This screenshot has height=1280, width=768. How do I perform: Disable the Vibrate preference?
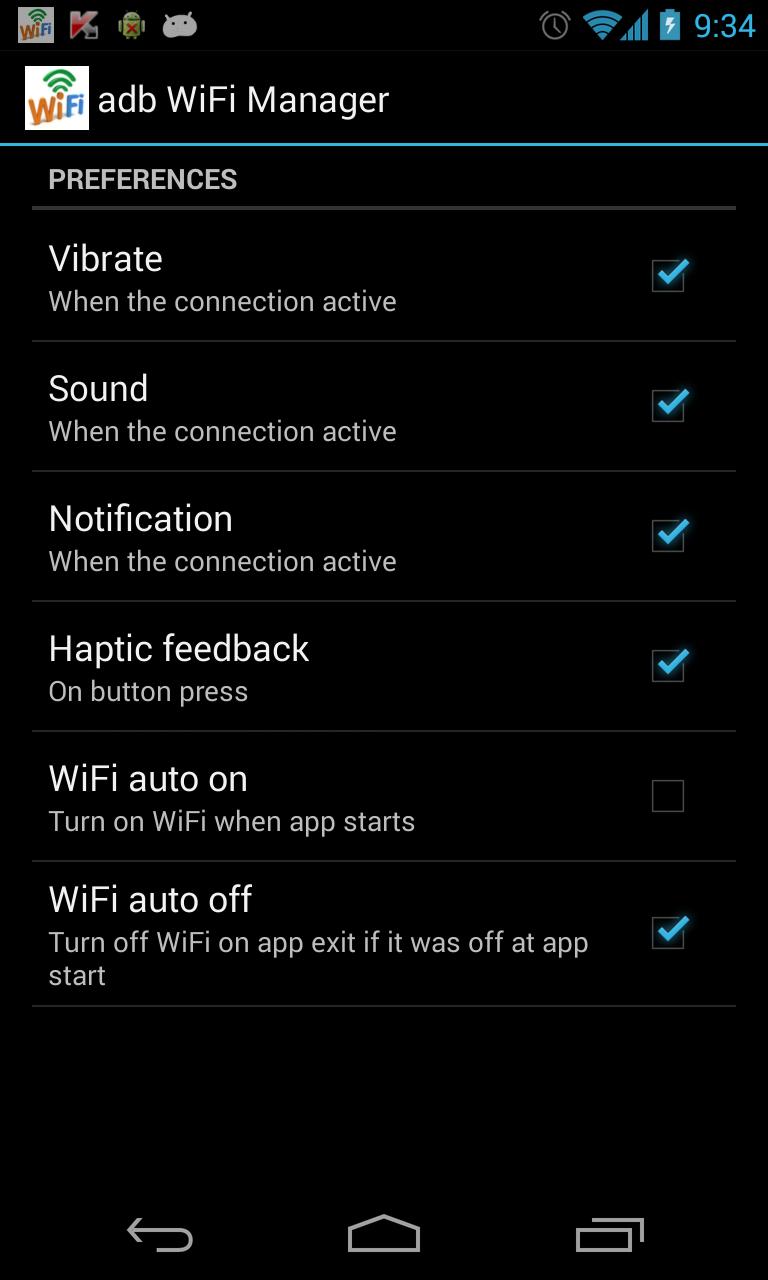click(668, 275)
